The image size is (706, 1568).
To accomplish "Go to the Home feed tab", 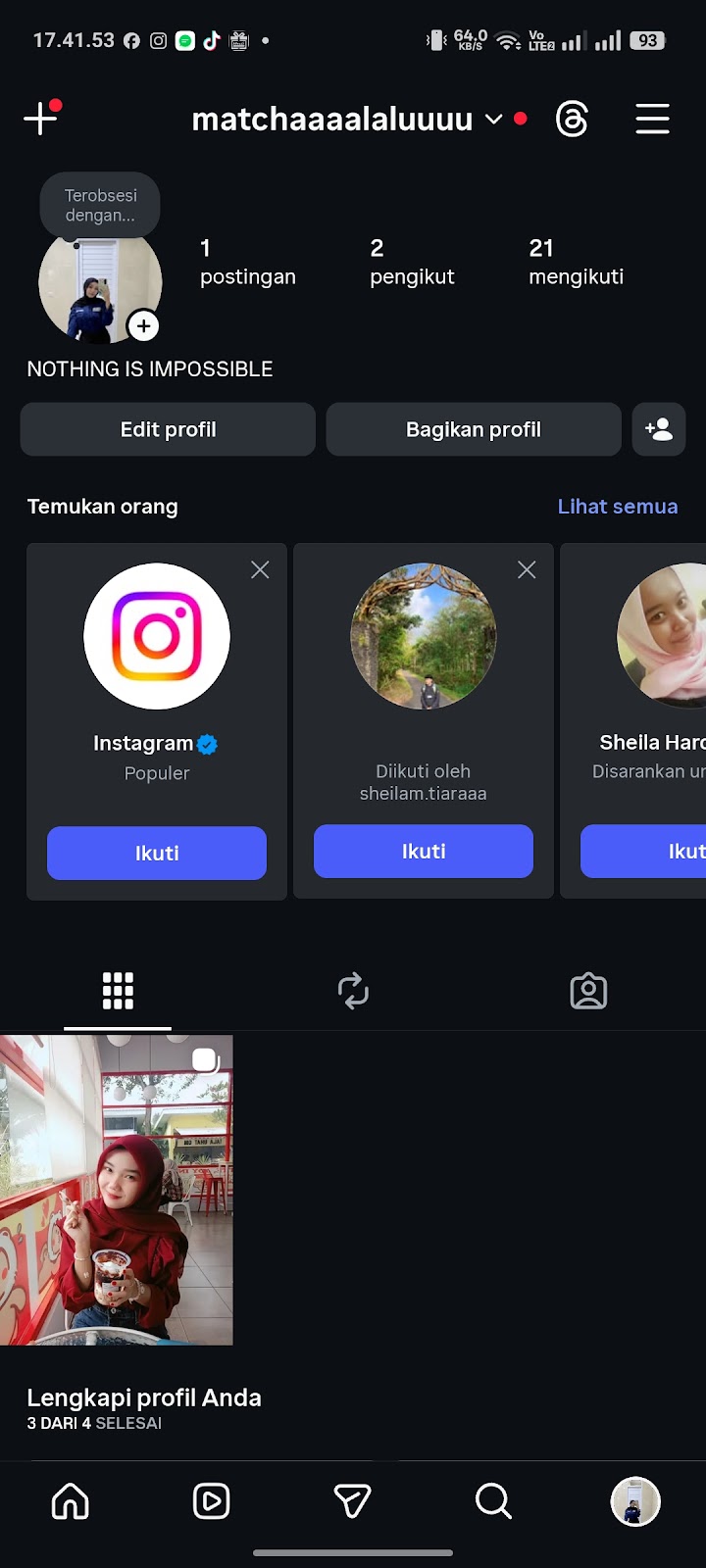I will coord(71,1501).
